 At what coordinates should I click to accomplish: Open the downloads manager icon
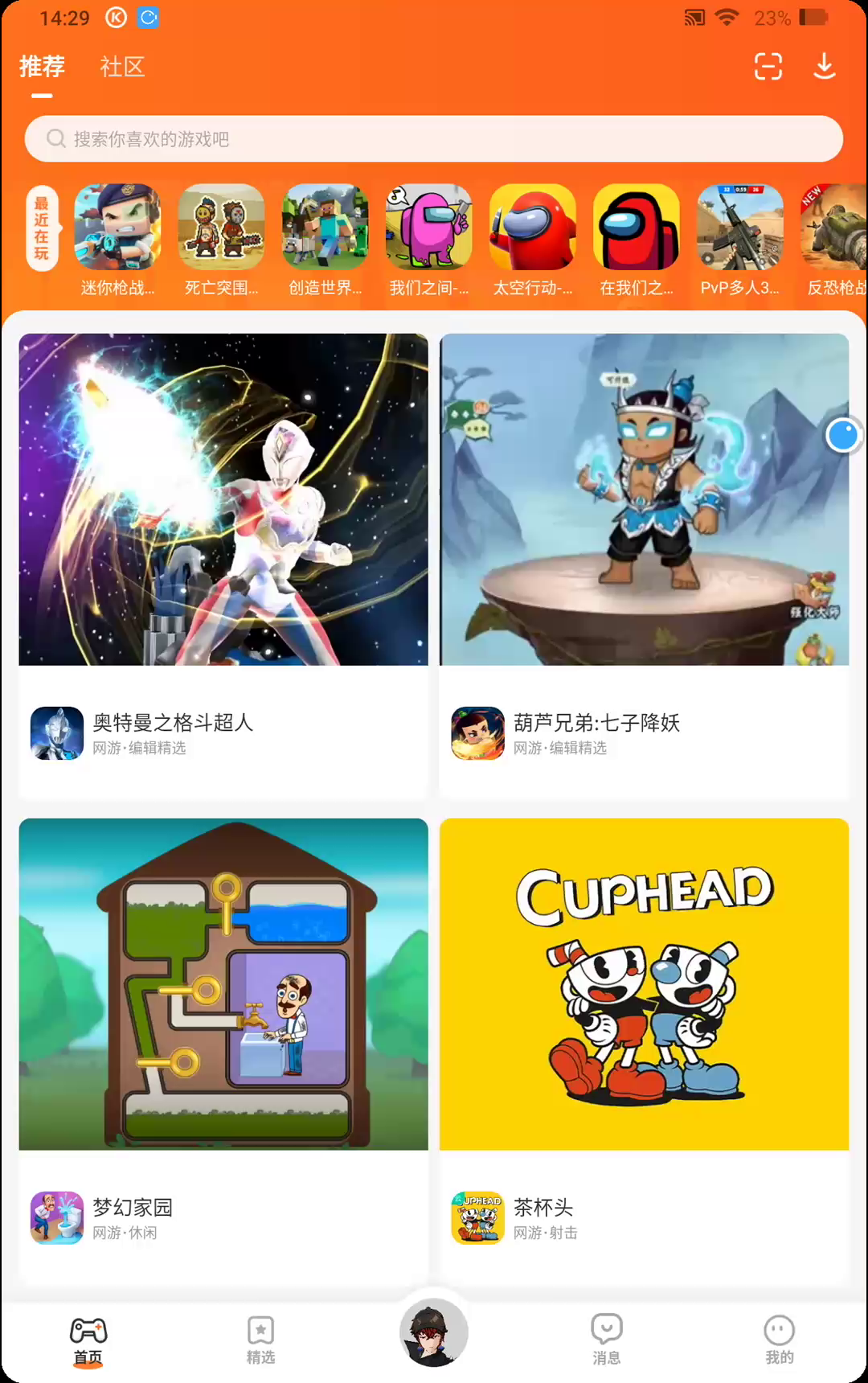point(824,67)
